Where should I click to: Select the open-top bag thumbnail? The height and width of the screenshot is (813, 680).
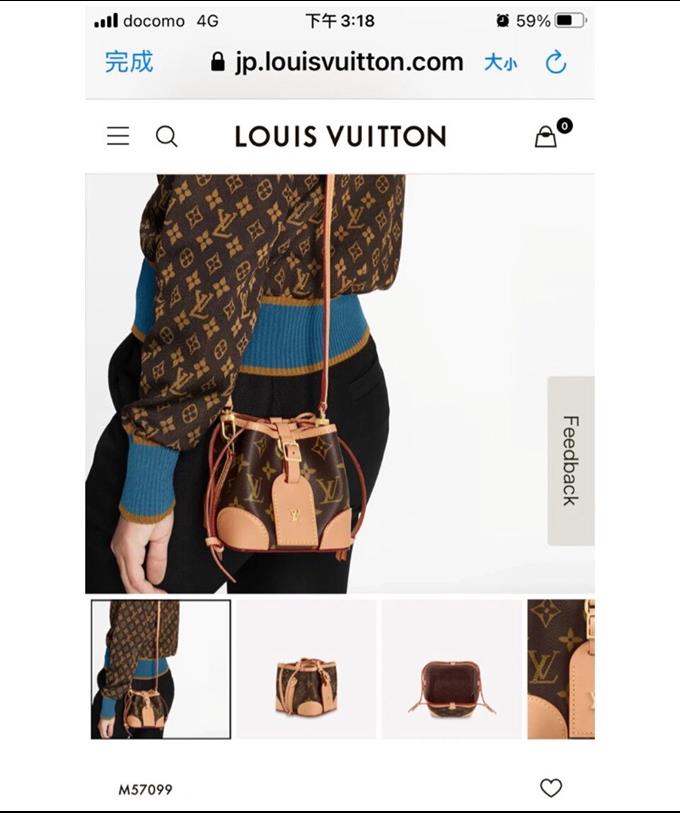point(451,669)
